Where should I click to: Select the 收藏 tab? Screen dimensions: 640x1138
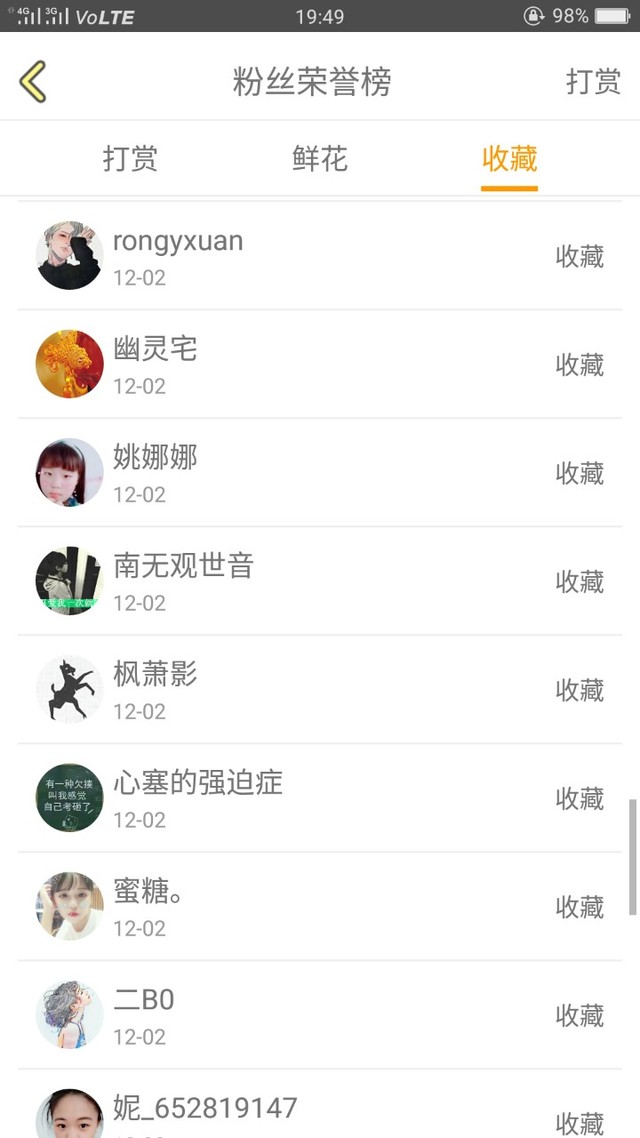coord(509,158)
